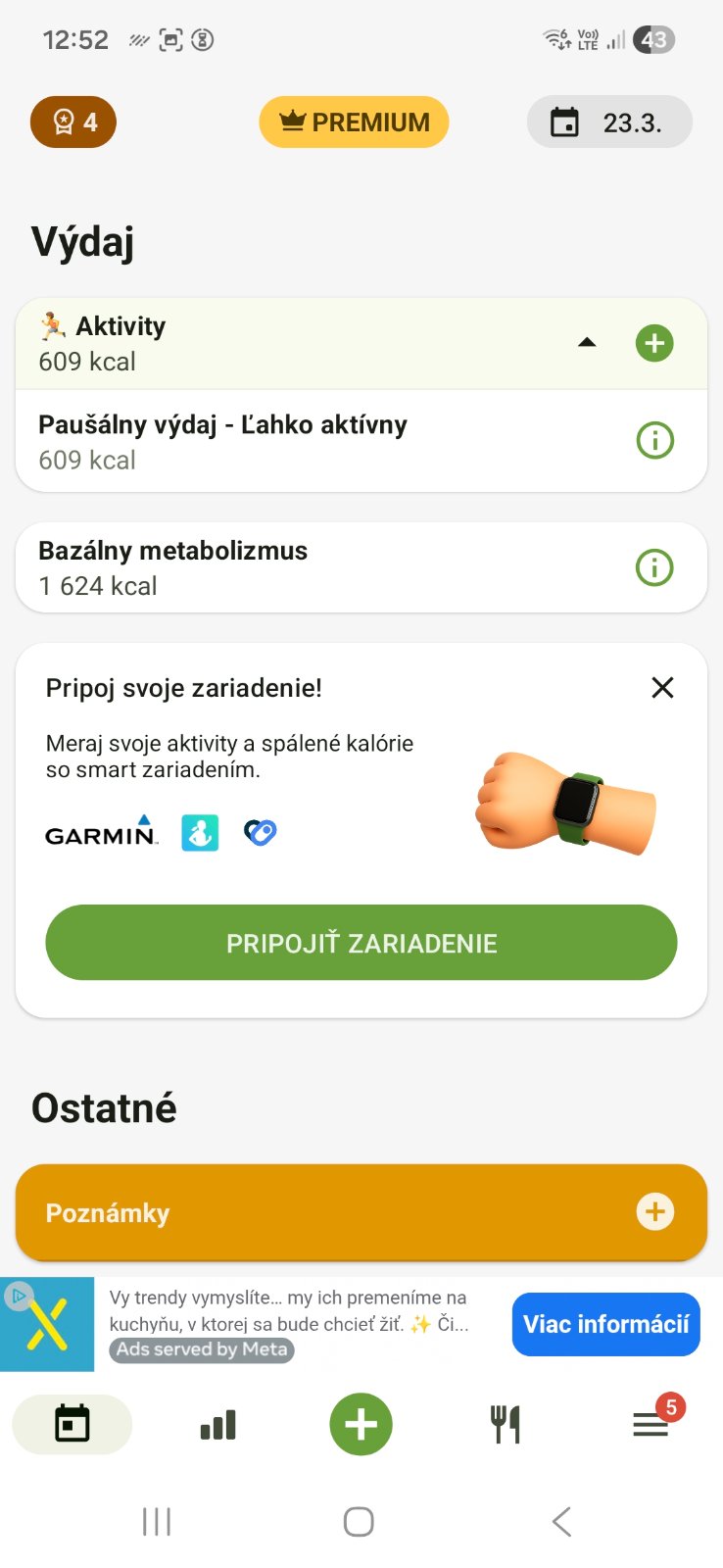
Task: Go back with the system back button
Action: click(561, 1522)
